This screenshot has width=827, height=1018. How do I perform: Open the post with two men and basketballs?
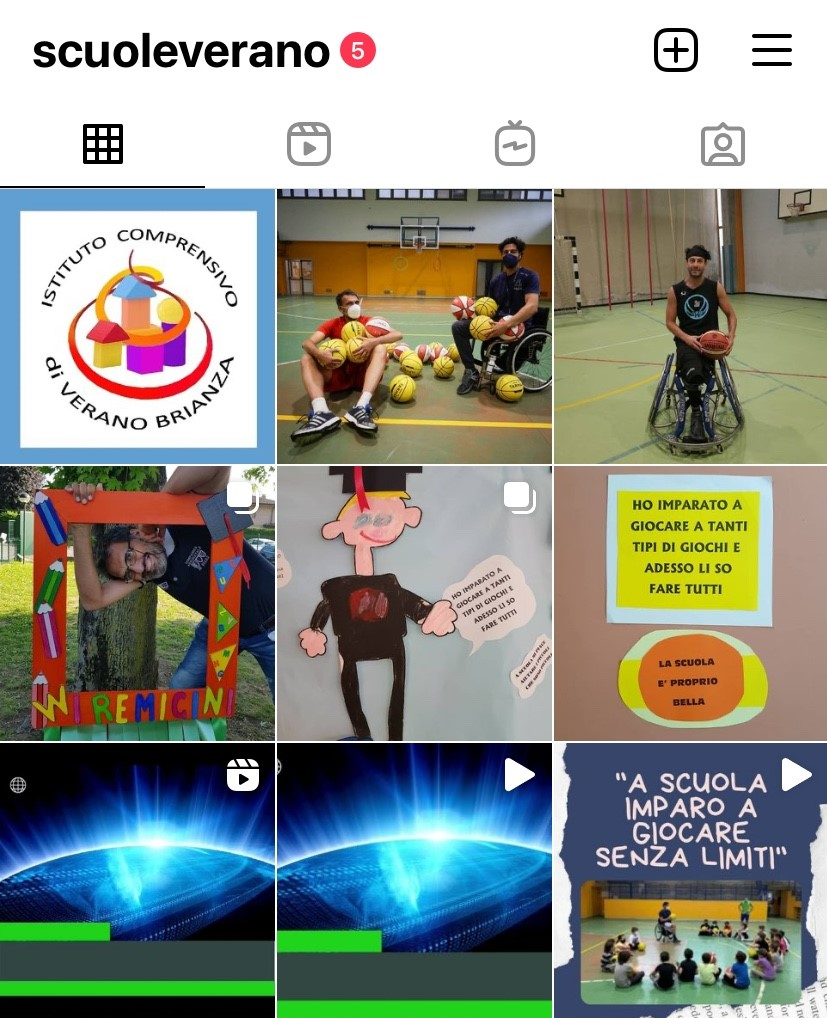tap(414, 326)
